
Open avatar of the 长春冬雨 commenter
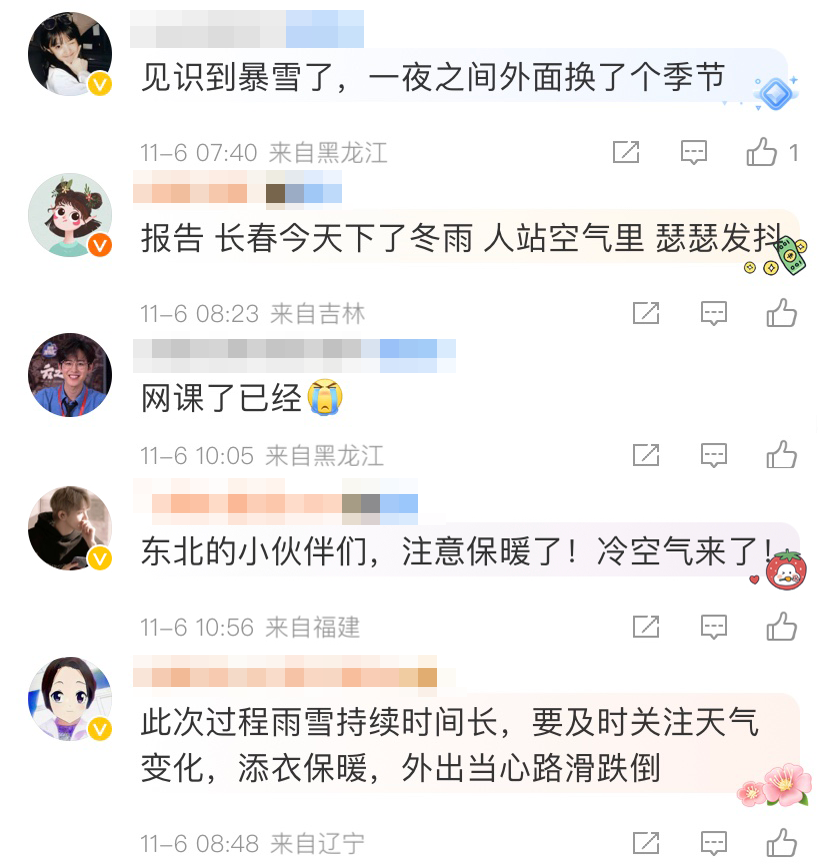tap(68, 215)
